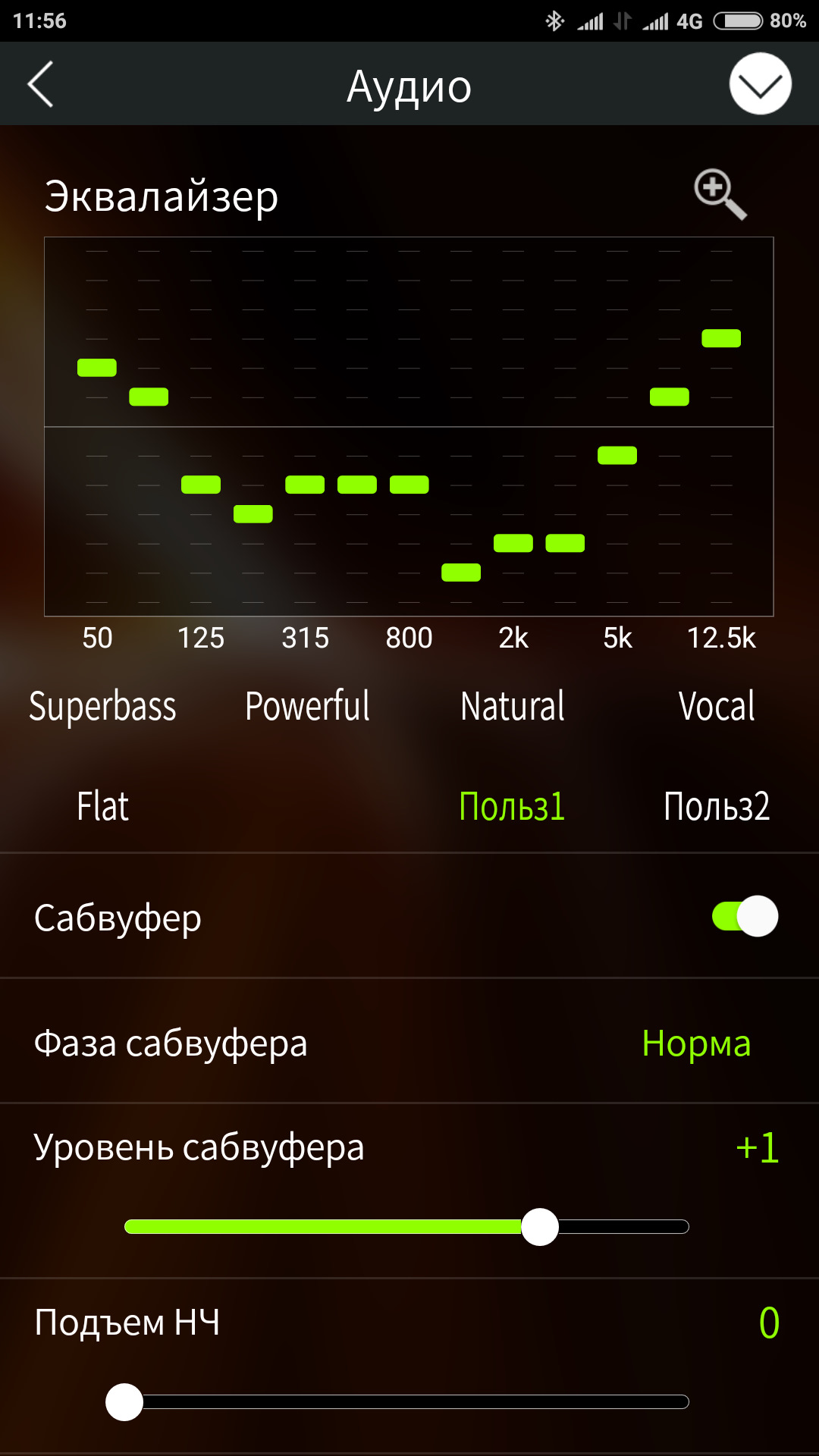This screenshot has height=1456, width=819.
Task: Tap the 12.5k band in equalizer graph
Action: (721, 338)
